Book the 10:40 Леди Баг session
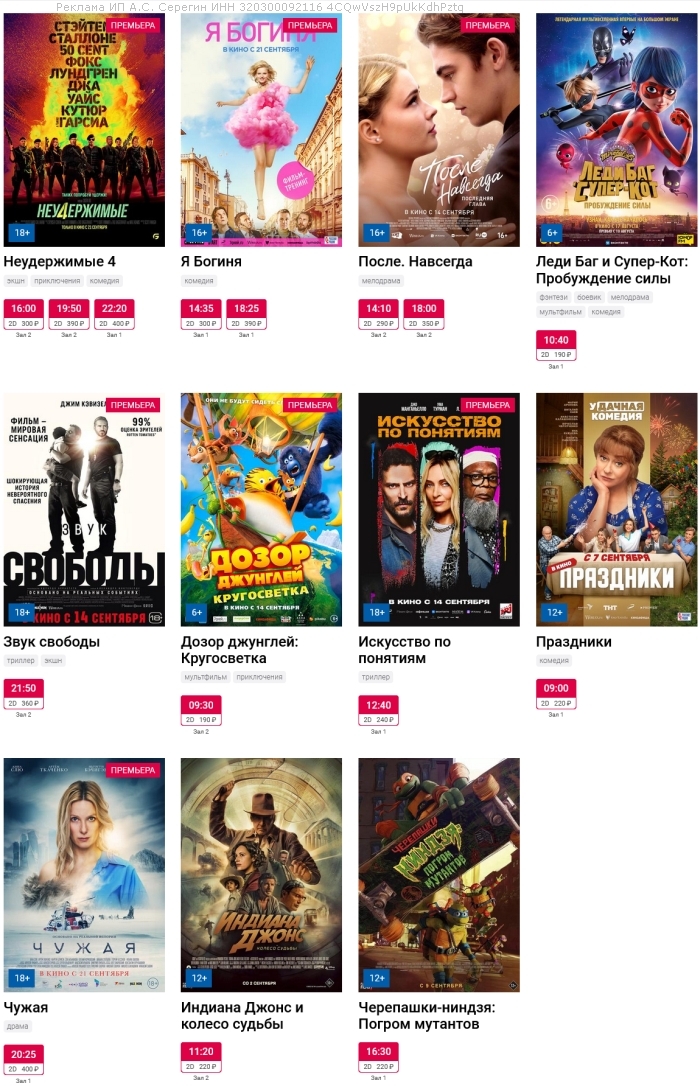The height and width of the screenshot is (1086, 700). pos(556,345)
